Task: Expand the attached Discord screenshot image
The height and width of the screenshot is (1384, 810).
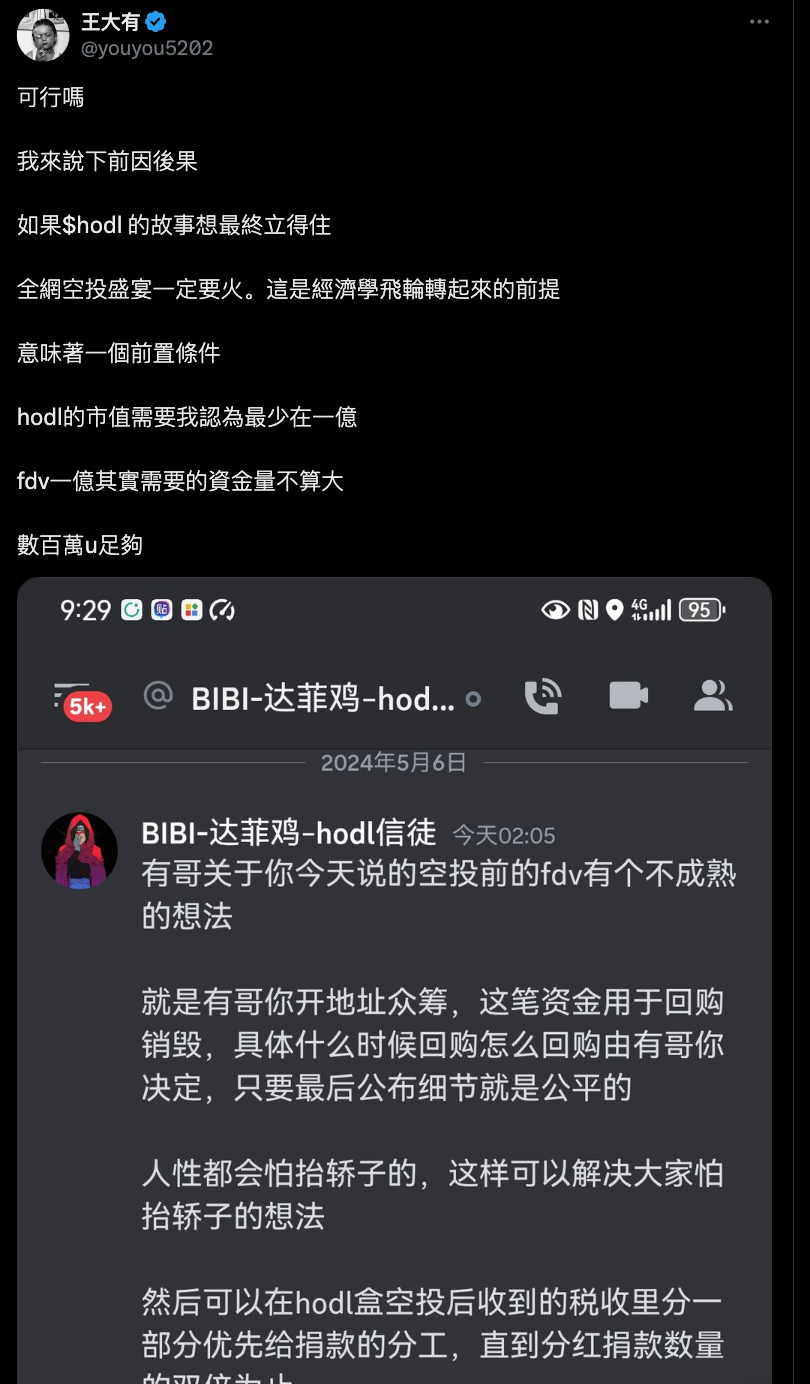Action: click(394, 980)
